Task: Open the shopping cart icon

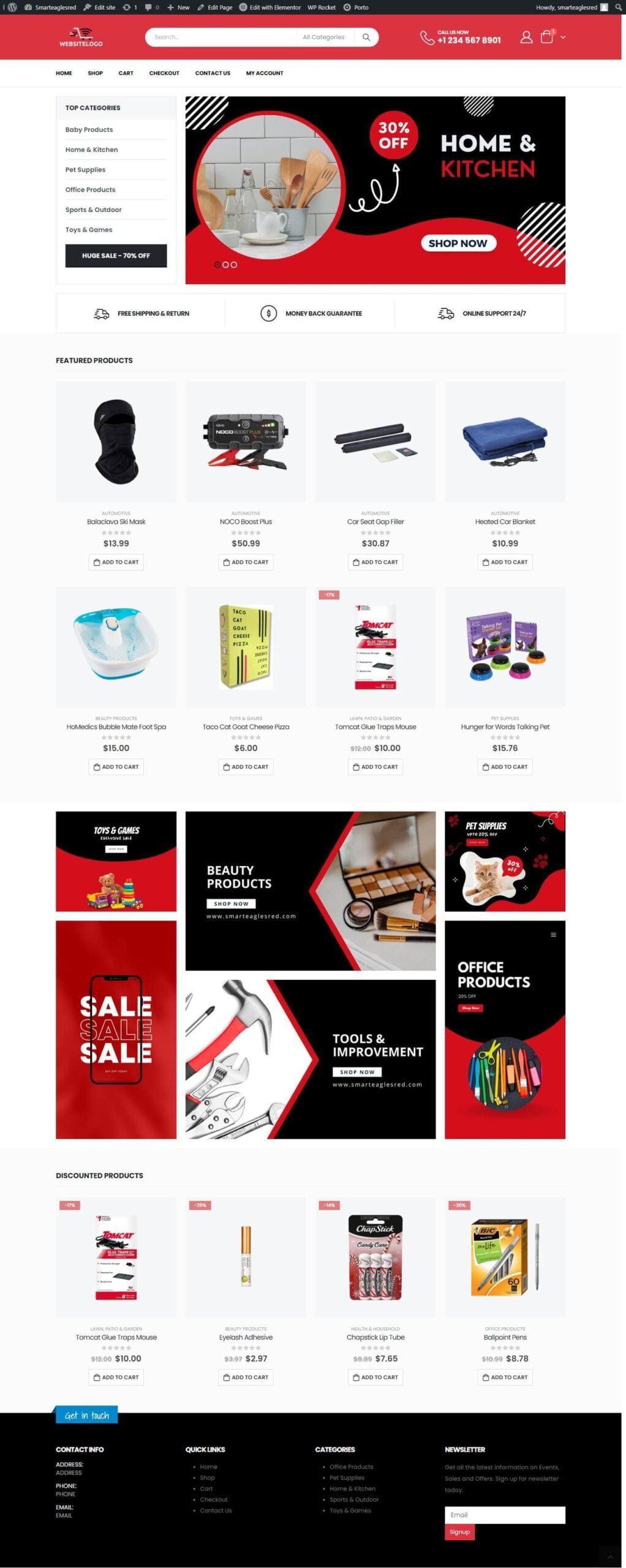Action: click(x=546, y=37)
